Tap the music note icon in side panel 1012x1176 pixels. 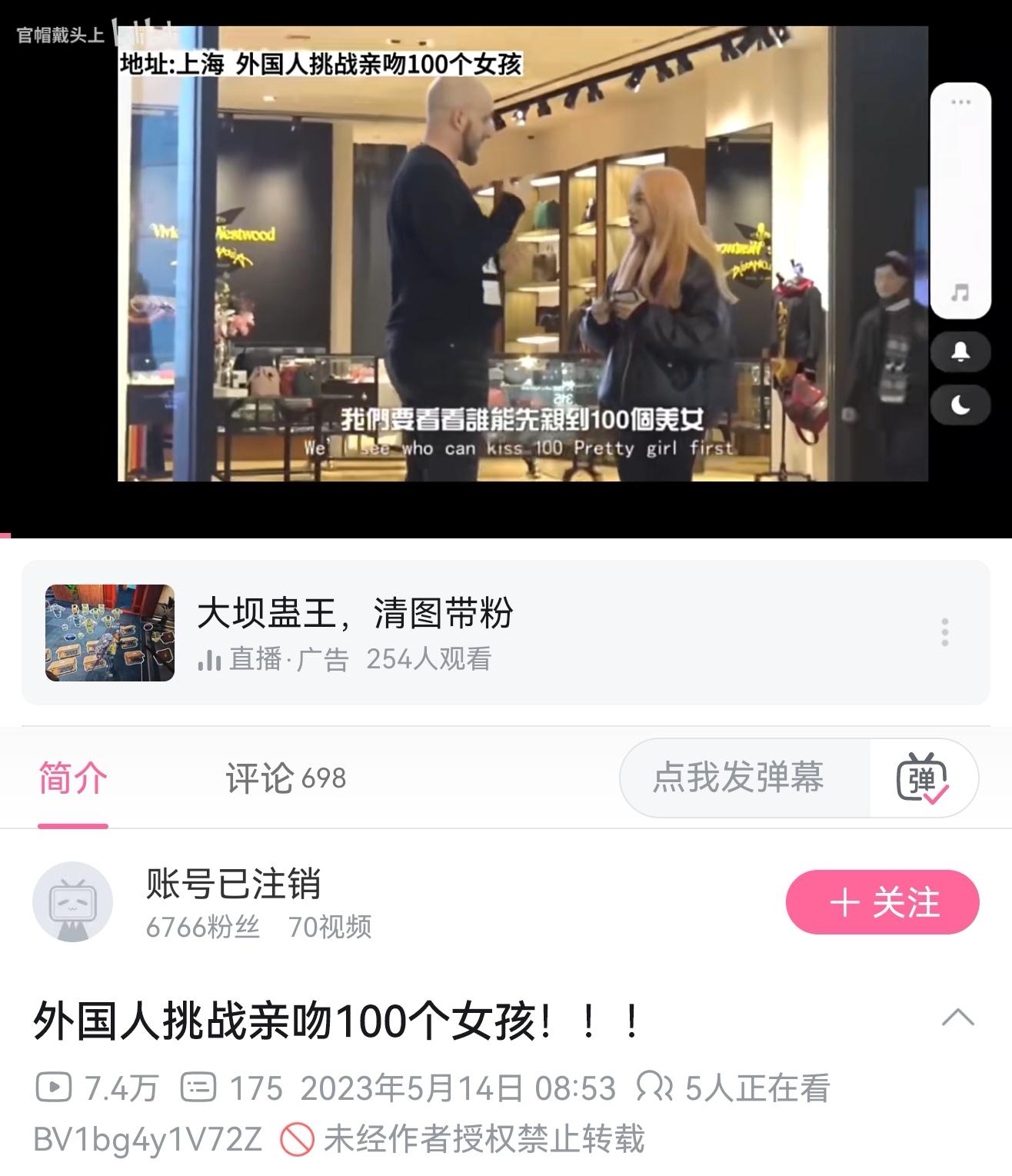coord(960,292)
